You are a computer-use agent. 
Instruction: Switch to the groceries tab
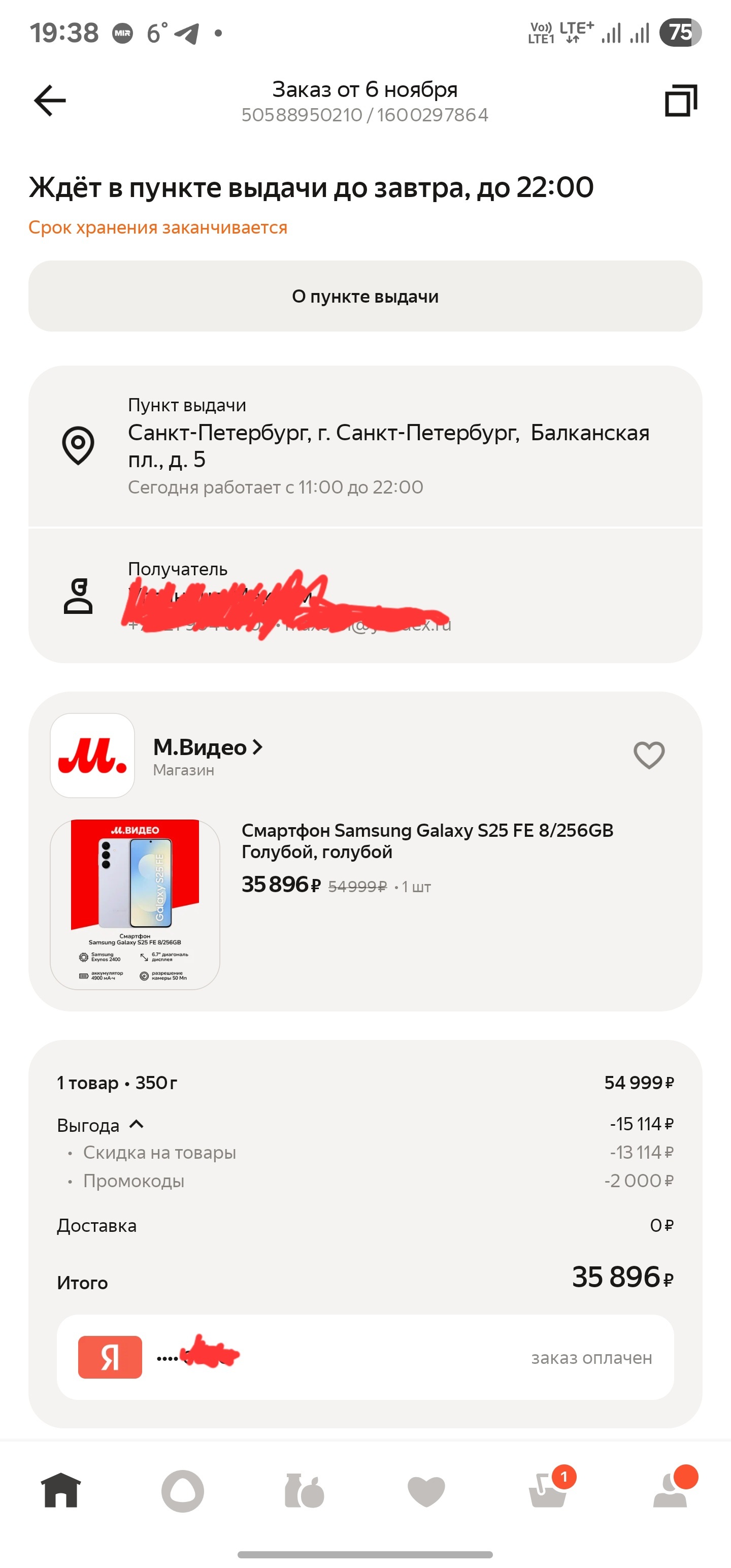305,1491
